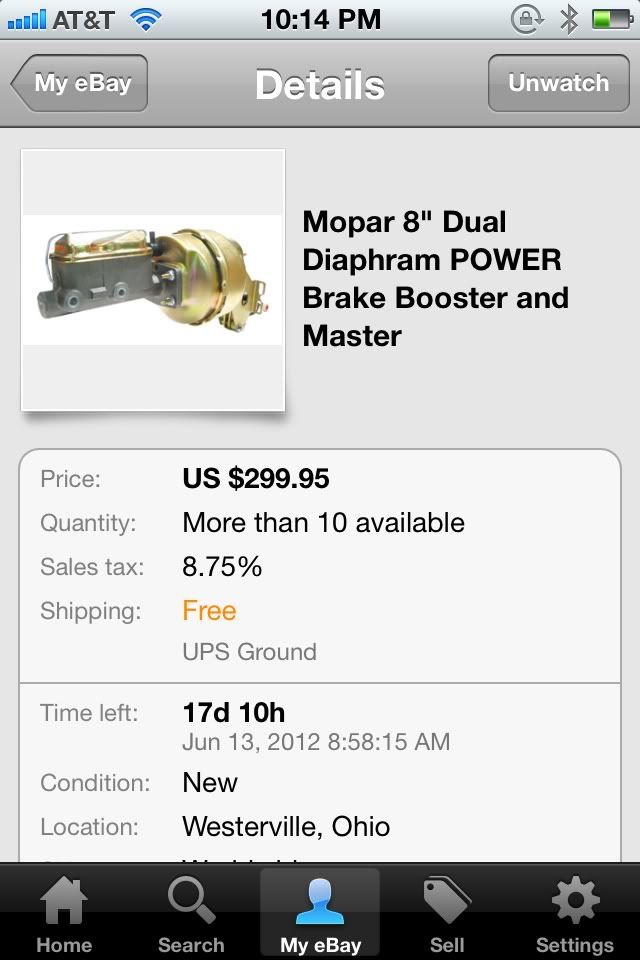This screenshot has width=640, height=960.
Task: Go back to My eBay
Action: click(80, 83)
